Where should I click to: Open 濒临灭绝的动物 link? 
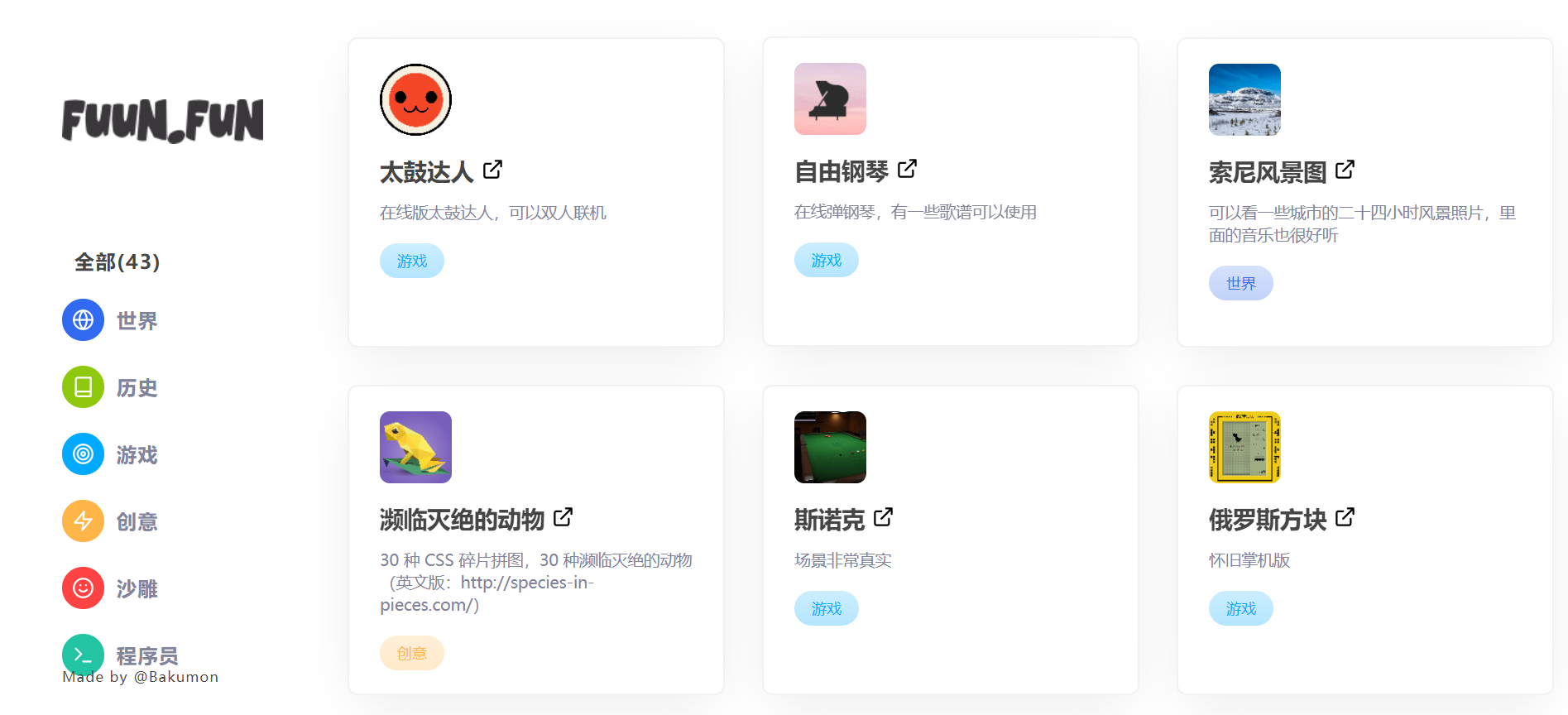563,518
